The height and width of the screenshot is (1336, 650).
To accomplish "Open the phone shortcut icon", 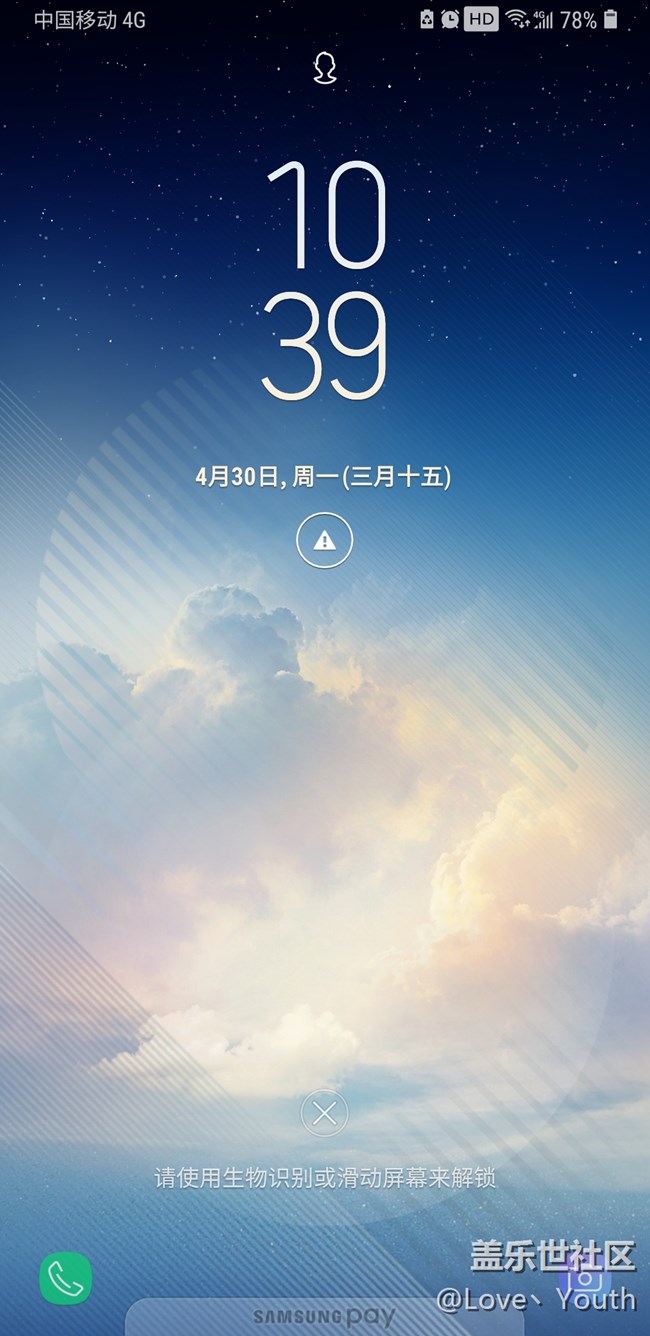I will (66, 1278).
